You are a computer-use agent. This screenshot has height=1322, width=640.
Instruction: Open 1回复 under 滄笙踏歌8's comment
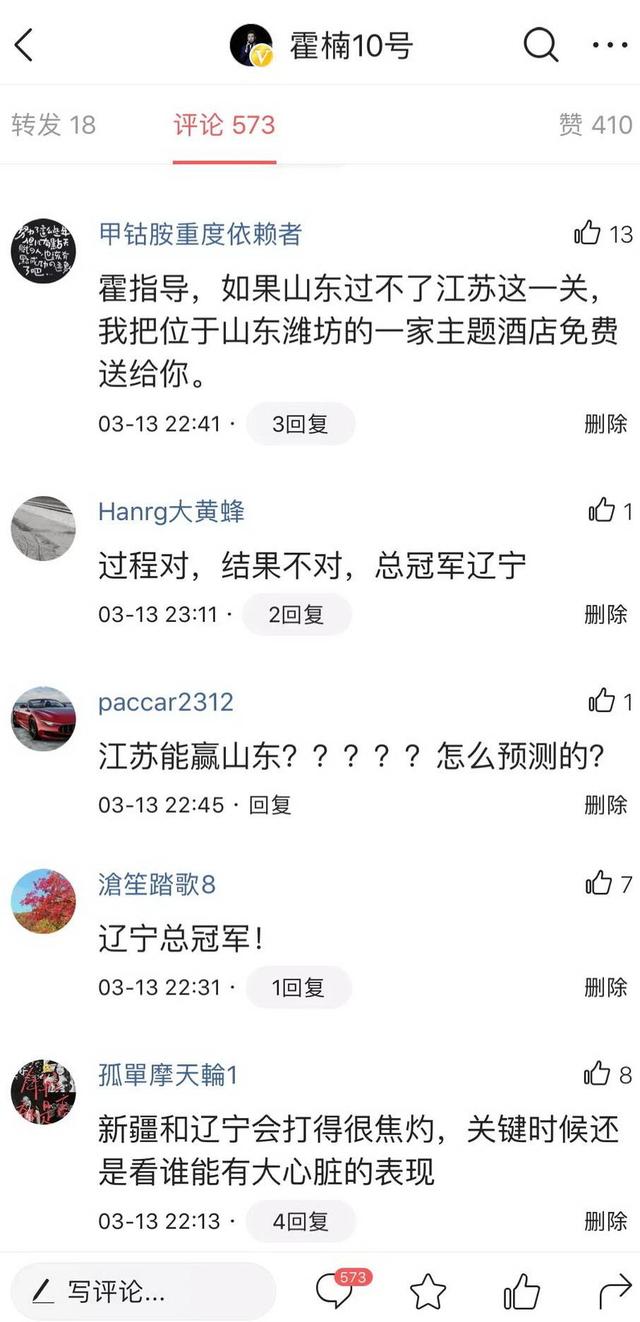point(298,987)
